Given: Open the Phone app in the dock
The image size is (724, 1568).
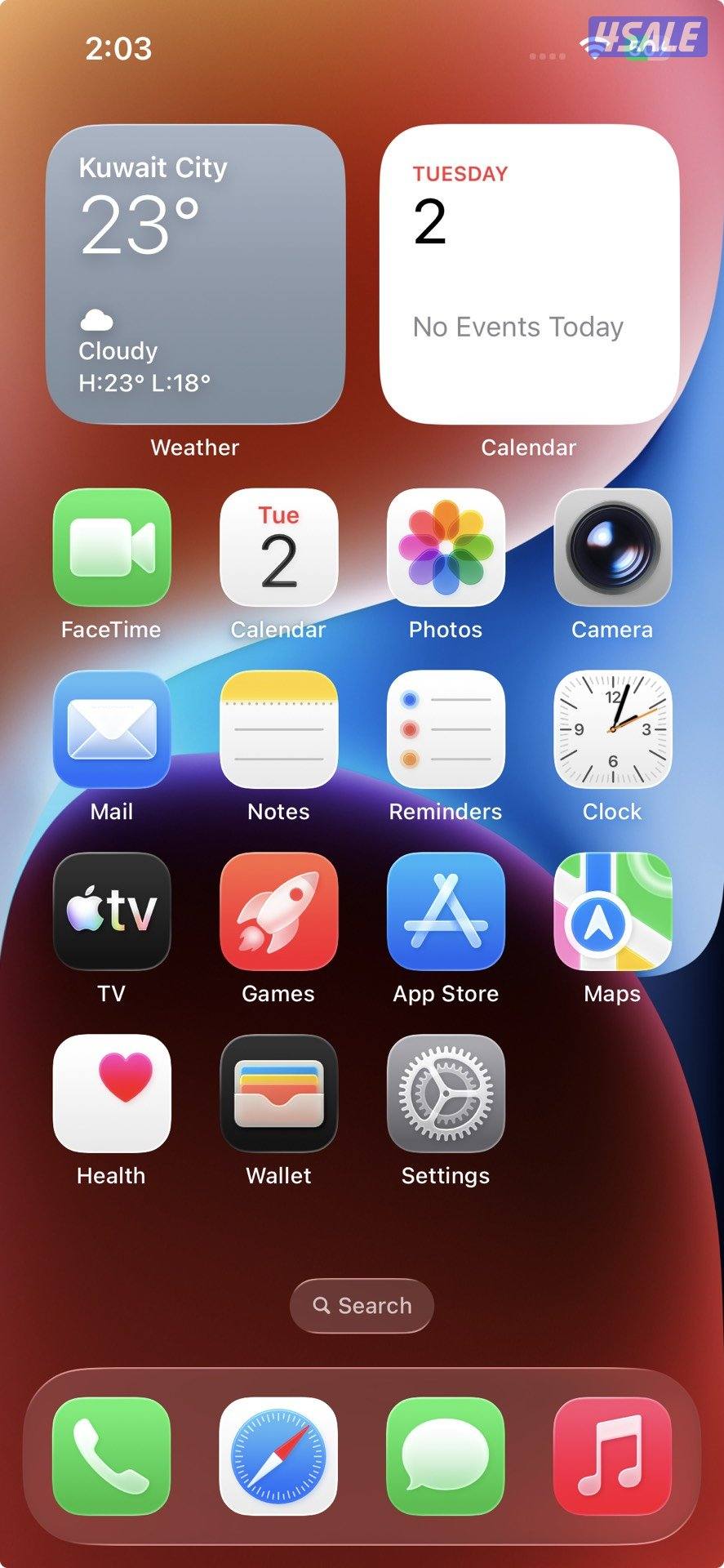Looking at the screenshot, I should point(112,1456).
